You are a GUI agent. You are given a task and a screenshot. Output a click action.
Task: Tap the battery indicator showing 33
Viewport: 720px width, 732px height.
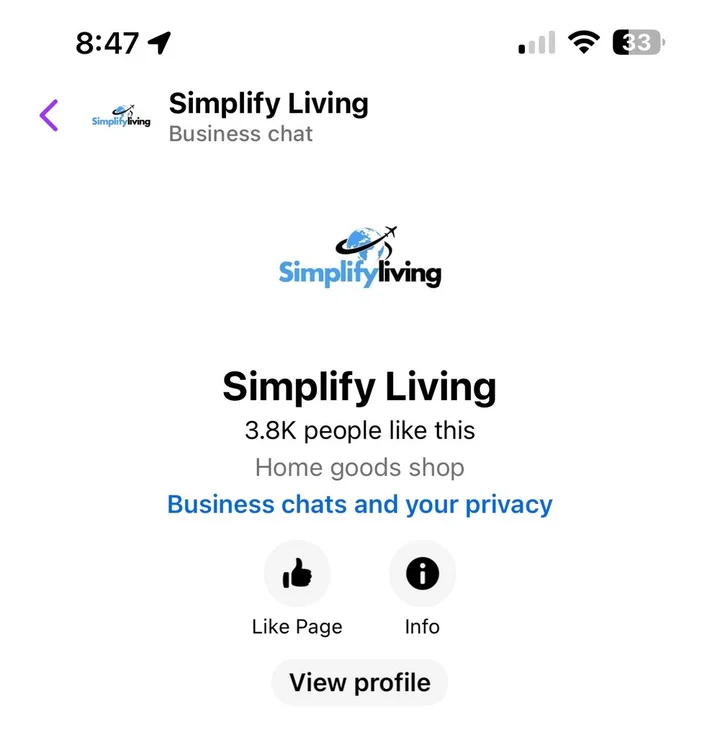[637, 42]
